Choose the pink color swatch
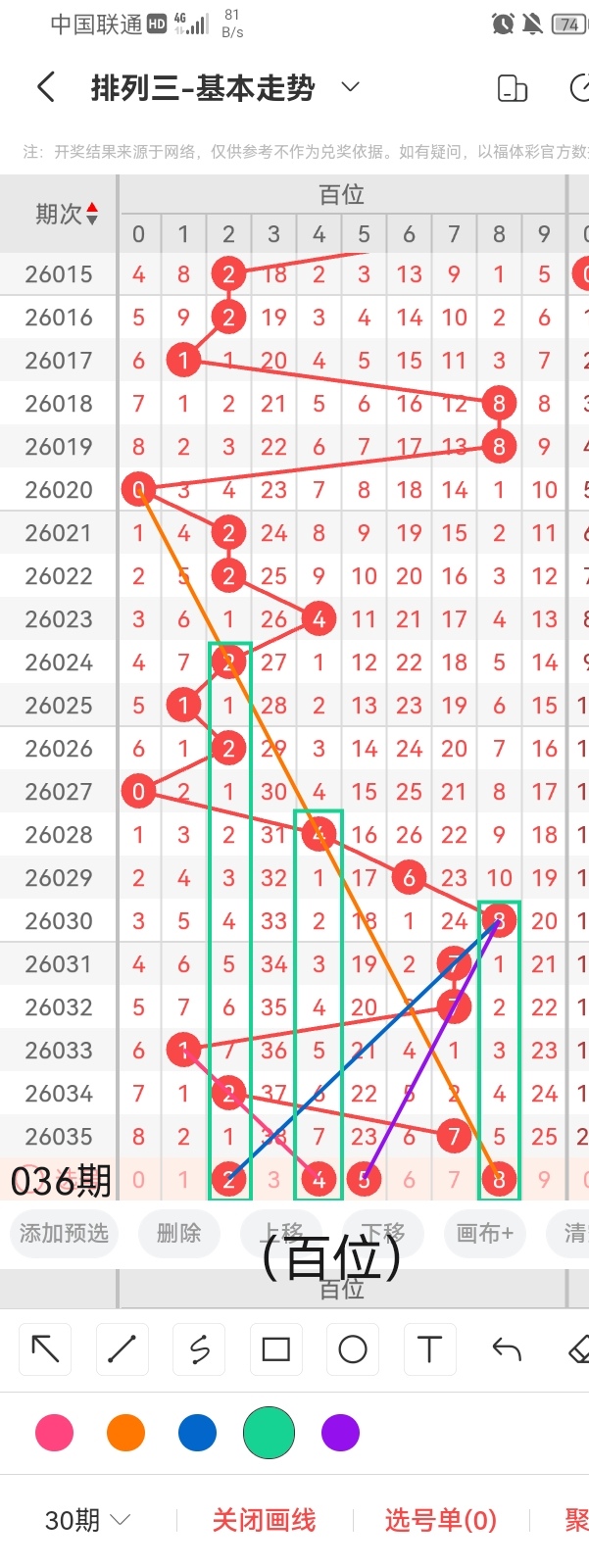Screen dimensions: 589x1568 [54, 1433]
